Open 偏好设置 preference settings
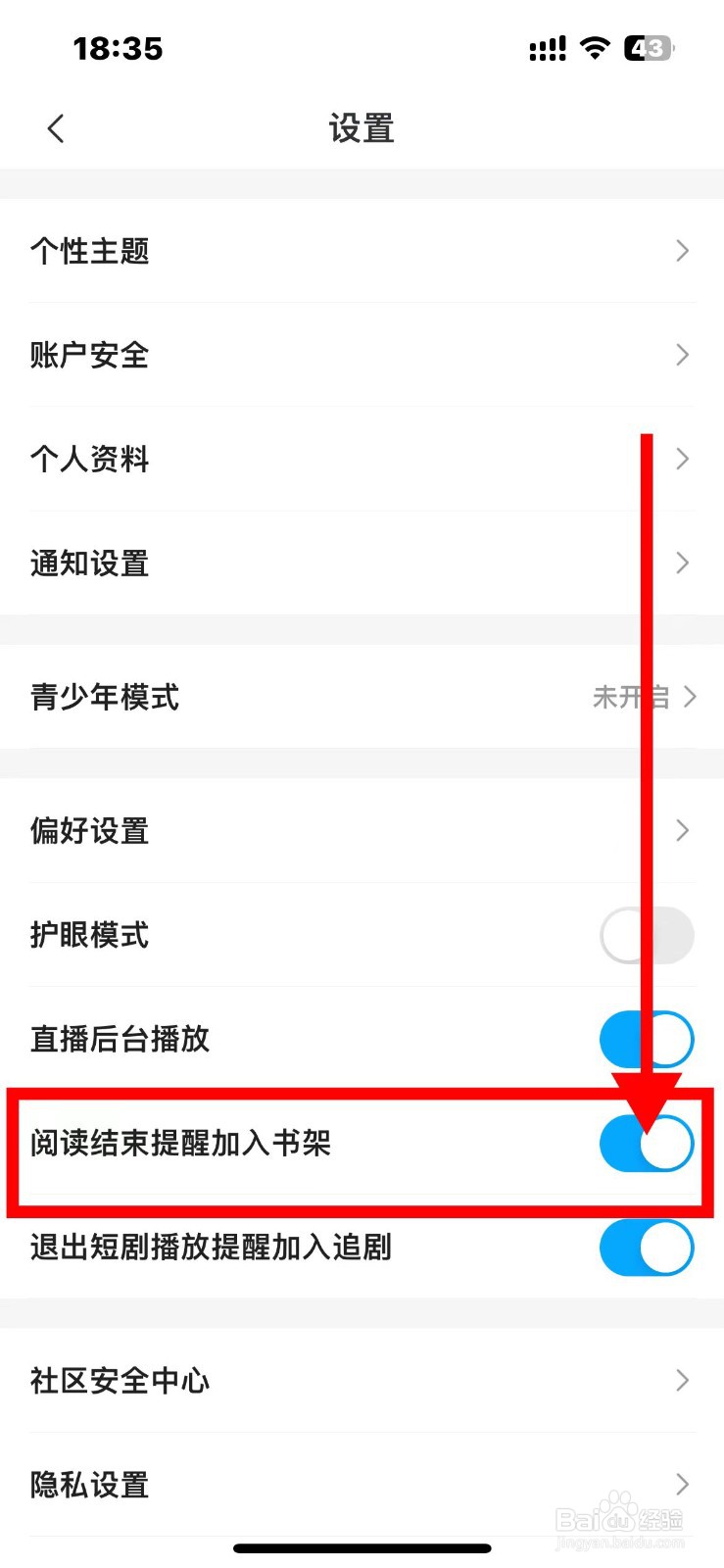Image resolution: width=724 pixels, height=1568 pixels. coord(90,831)
